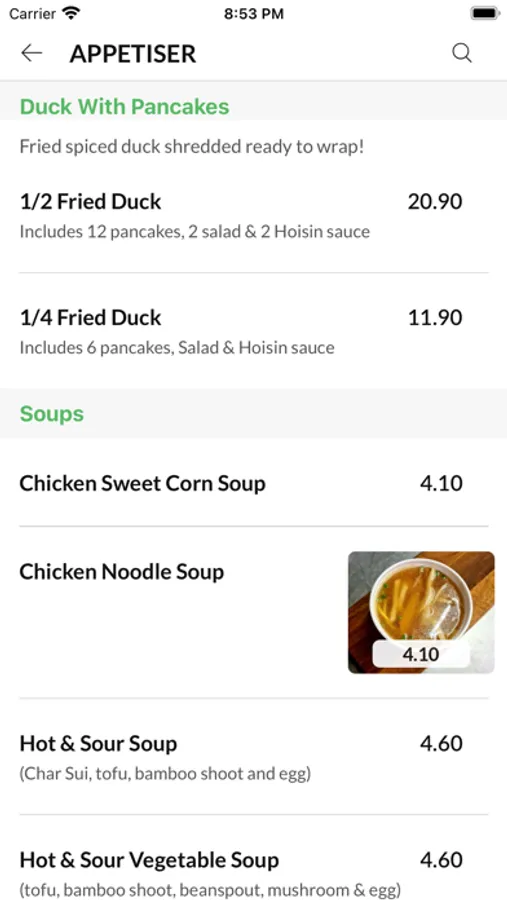Screen dimensions: 507x900
Task: Go back using the arrow icon
Action: tap(32, 53)
